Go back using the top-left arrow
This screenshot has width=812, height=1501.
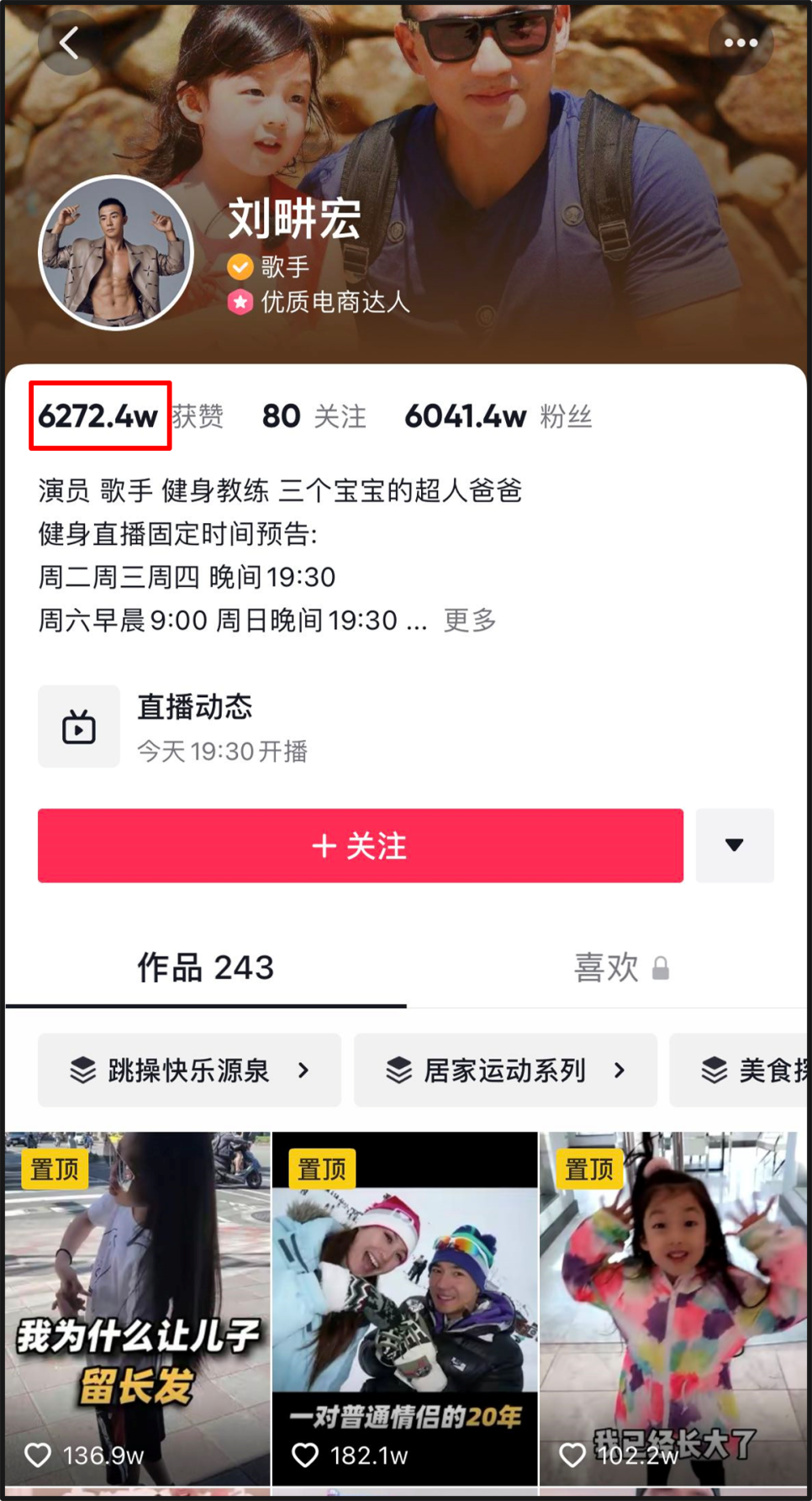(x=69, y=43)
